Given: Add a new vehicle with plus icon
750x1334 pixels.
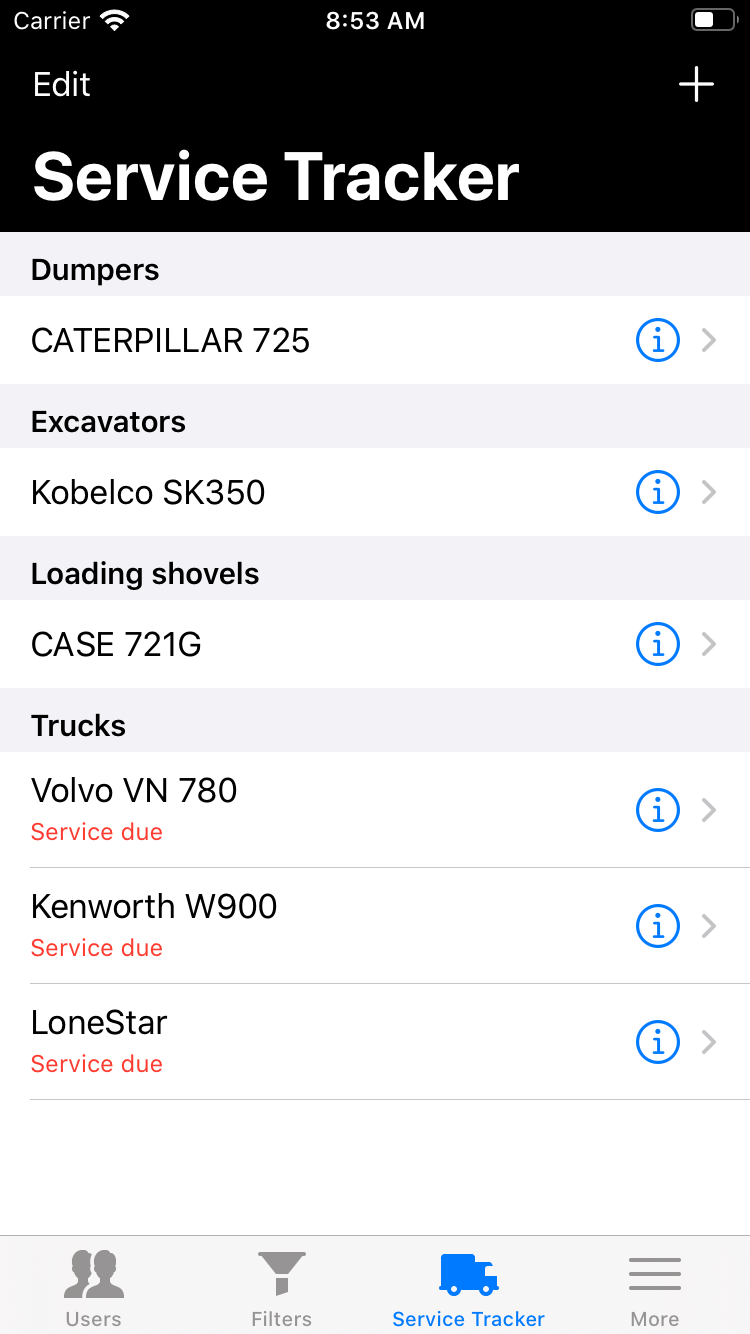Looking at the screenshot, I should 696,85.
